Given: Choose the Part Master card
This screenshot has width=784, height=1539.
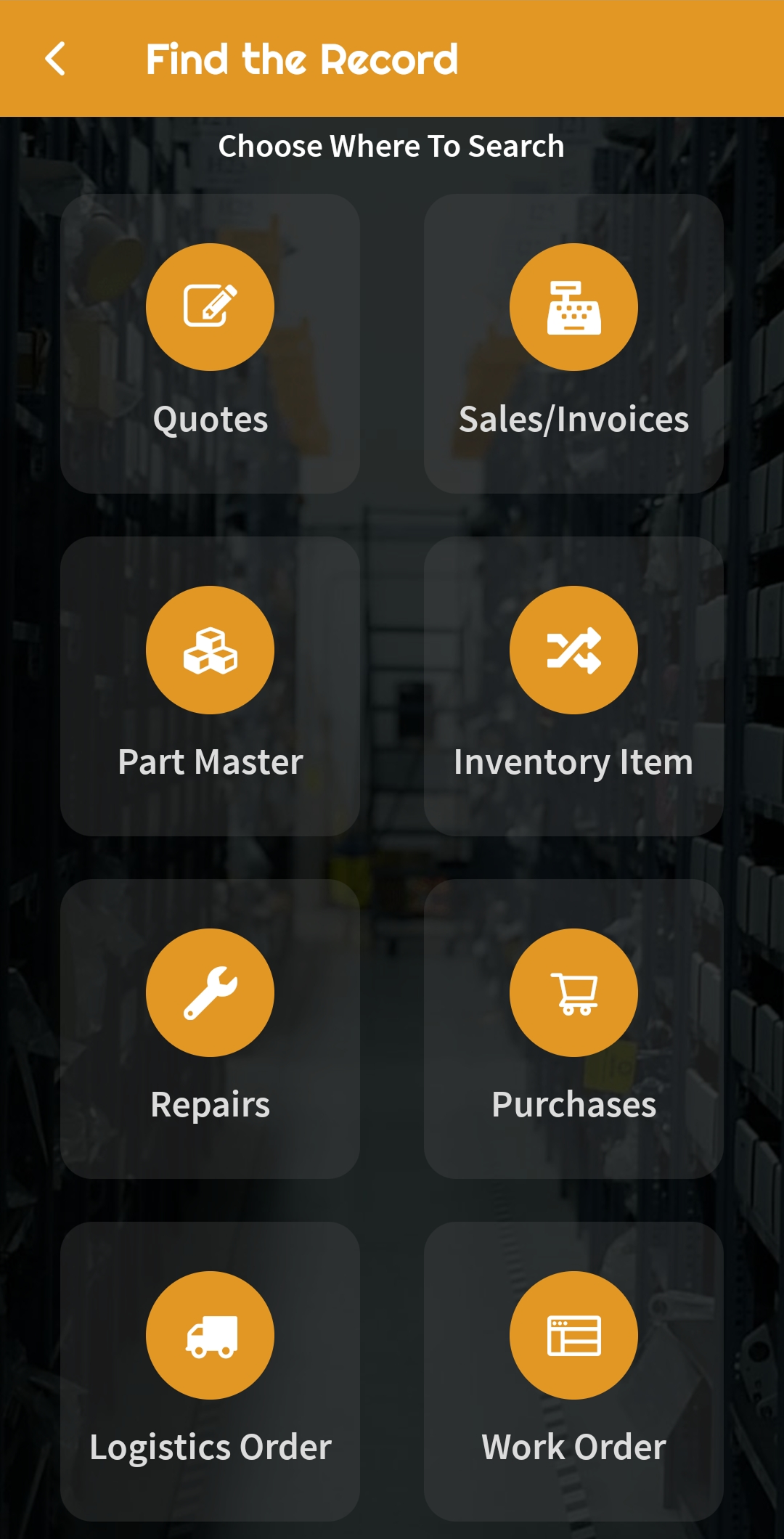Looking at the screenshot, I should click(x=210, y=686).
